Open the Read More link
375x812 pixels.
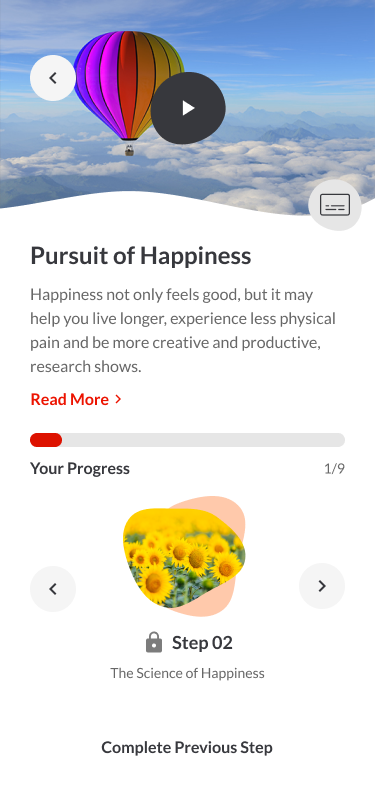[x=76, y=399]
